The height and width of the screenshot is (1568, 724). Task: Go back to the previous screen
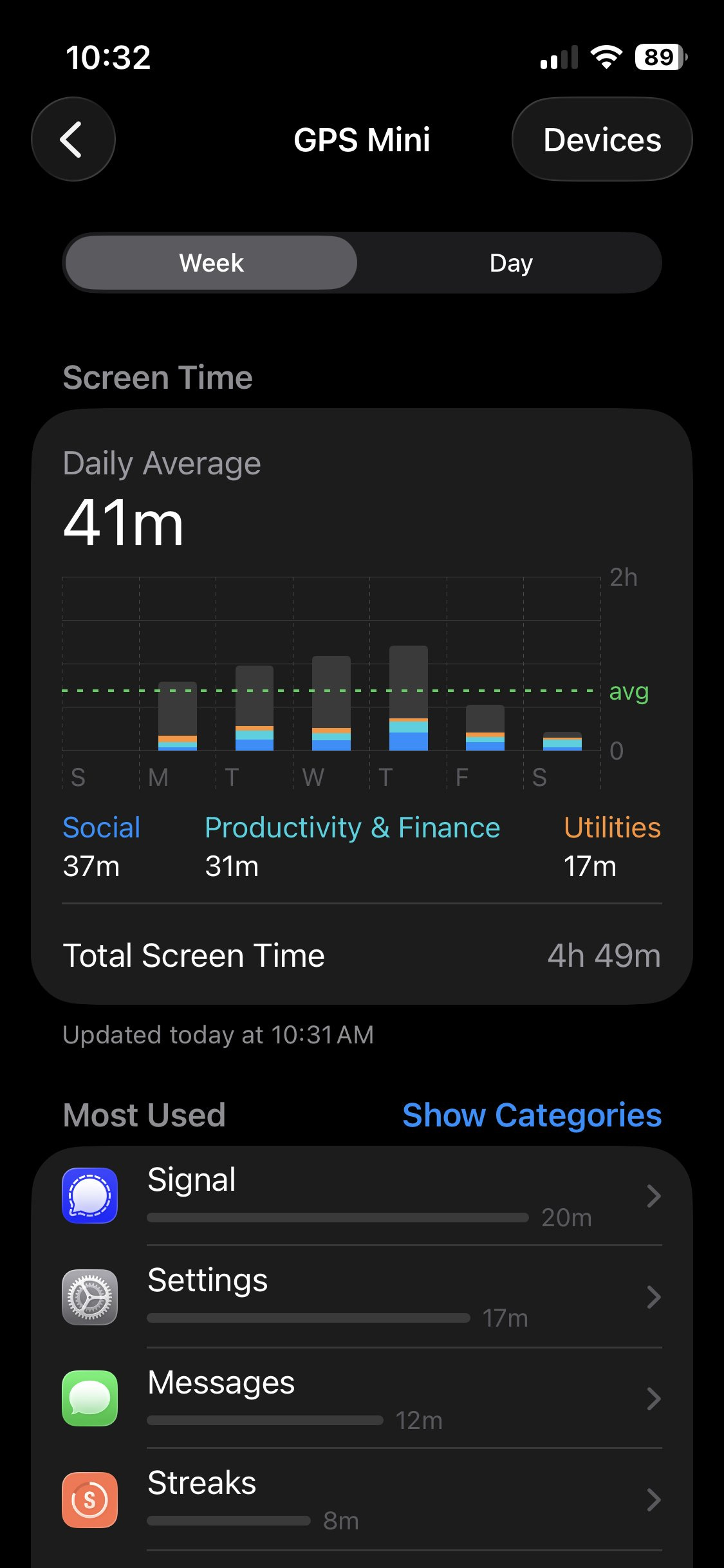click(73, 139)
